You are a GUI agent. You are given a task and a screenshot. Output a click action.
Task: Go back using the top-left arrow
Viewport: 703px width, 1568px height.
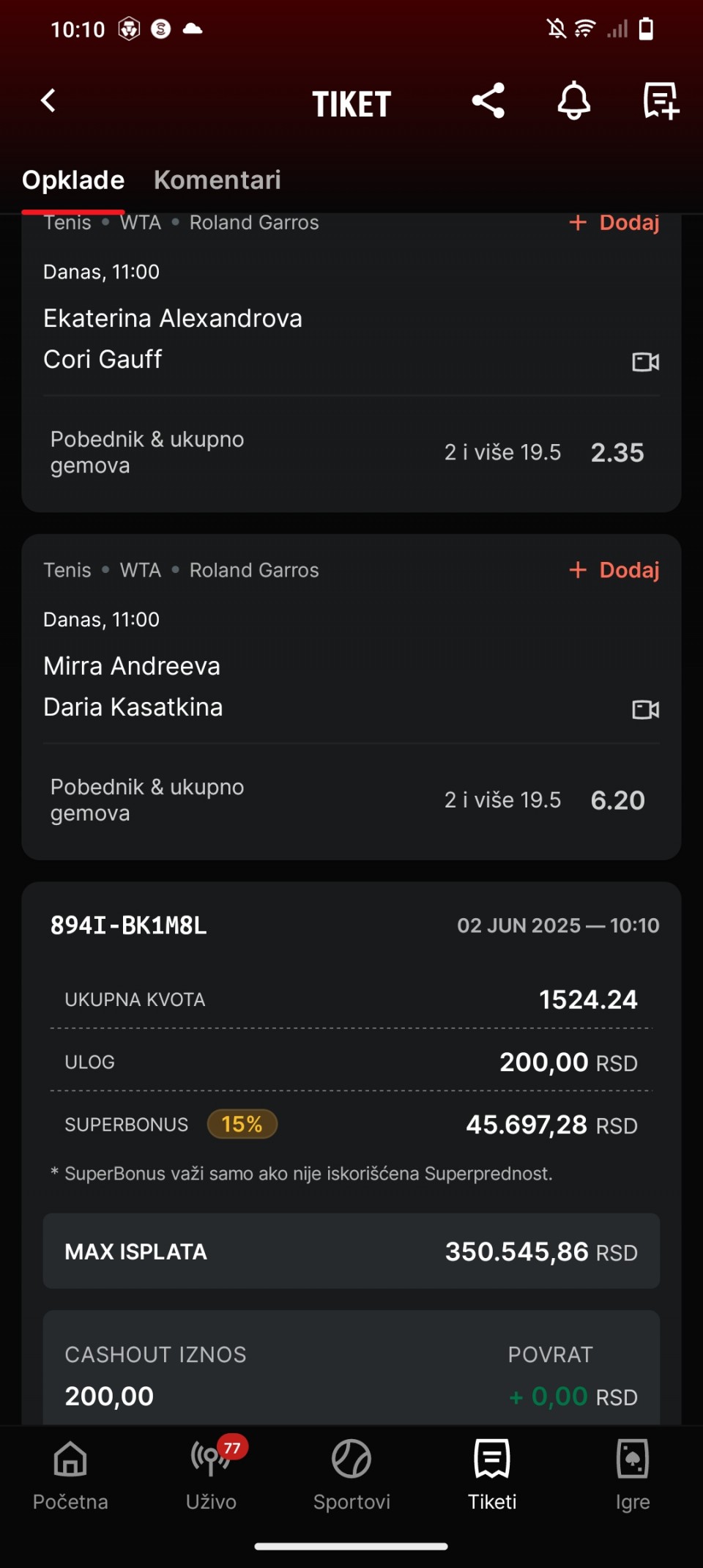coord(48,101)
